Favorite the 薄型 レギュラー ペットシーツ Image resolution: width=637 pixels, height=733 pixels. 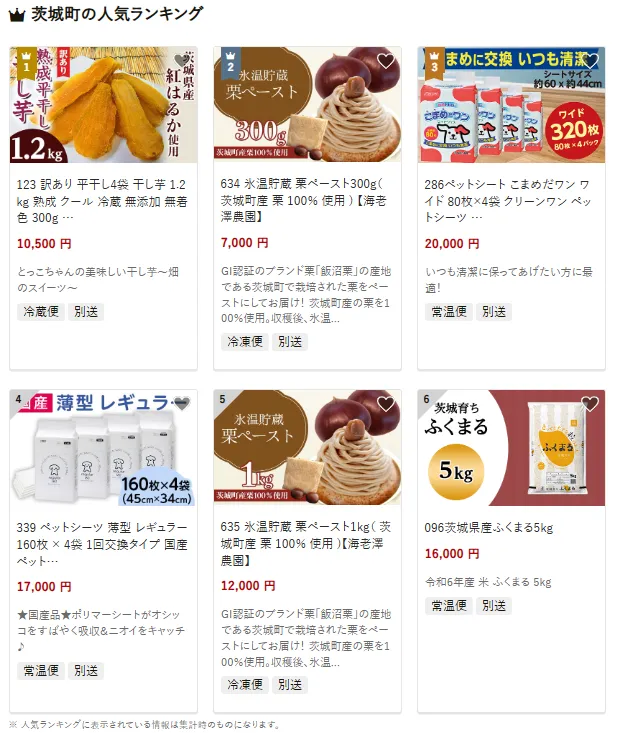(x=182, y=404)
